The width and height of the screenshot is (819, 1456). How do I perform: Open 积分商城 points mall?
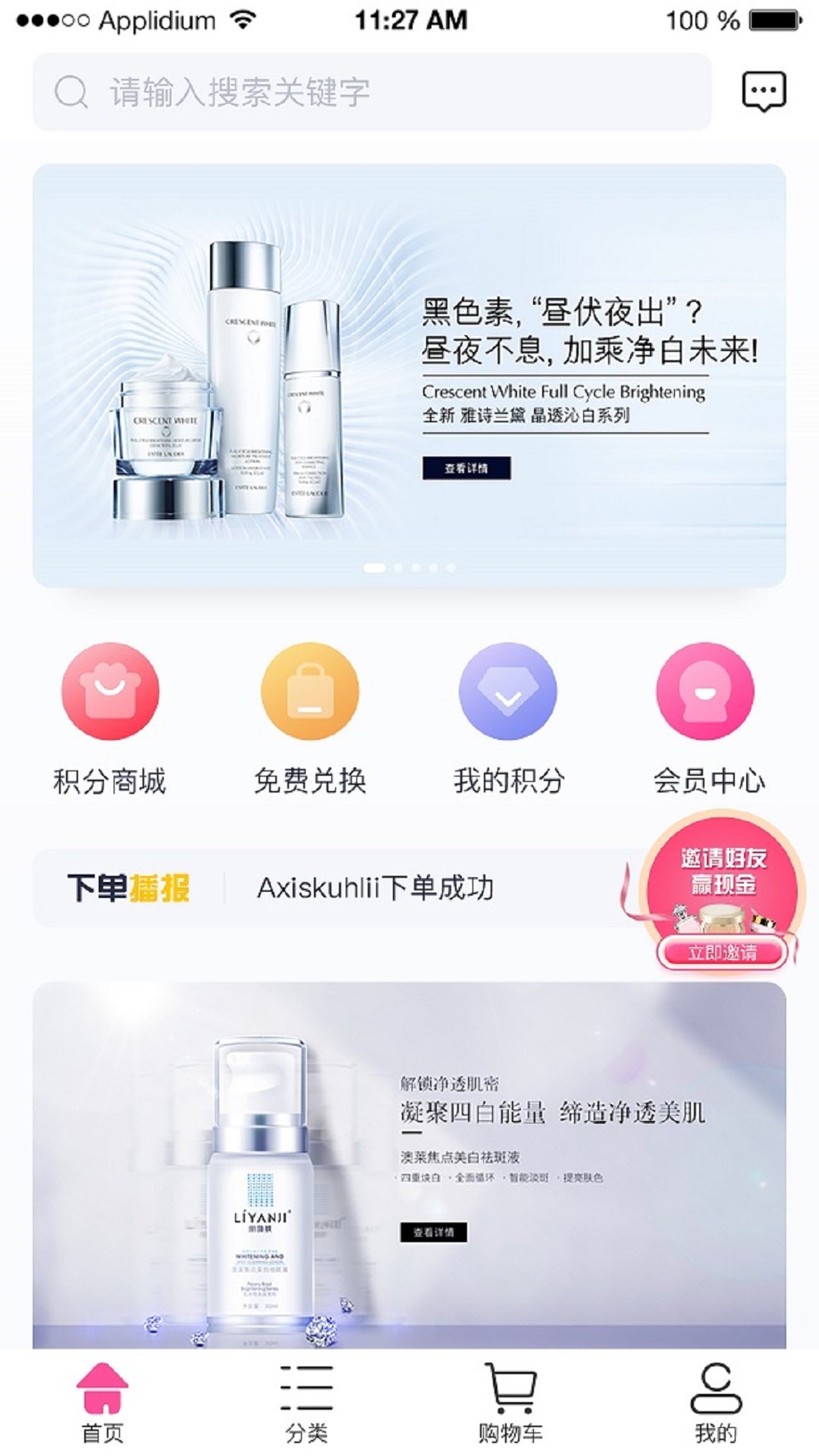pyautogui.click(x=110, y=718)
